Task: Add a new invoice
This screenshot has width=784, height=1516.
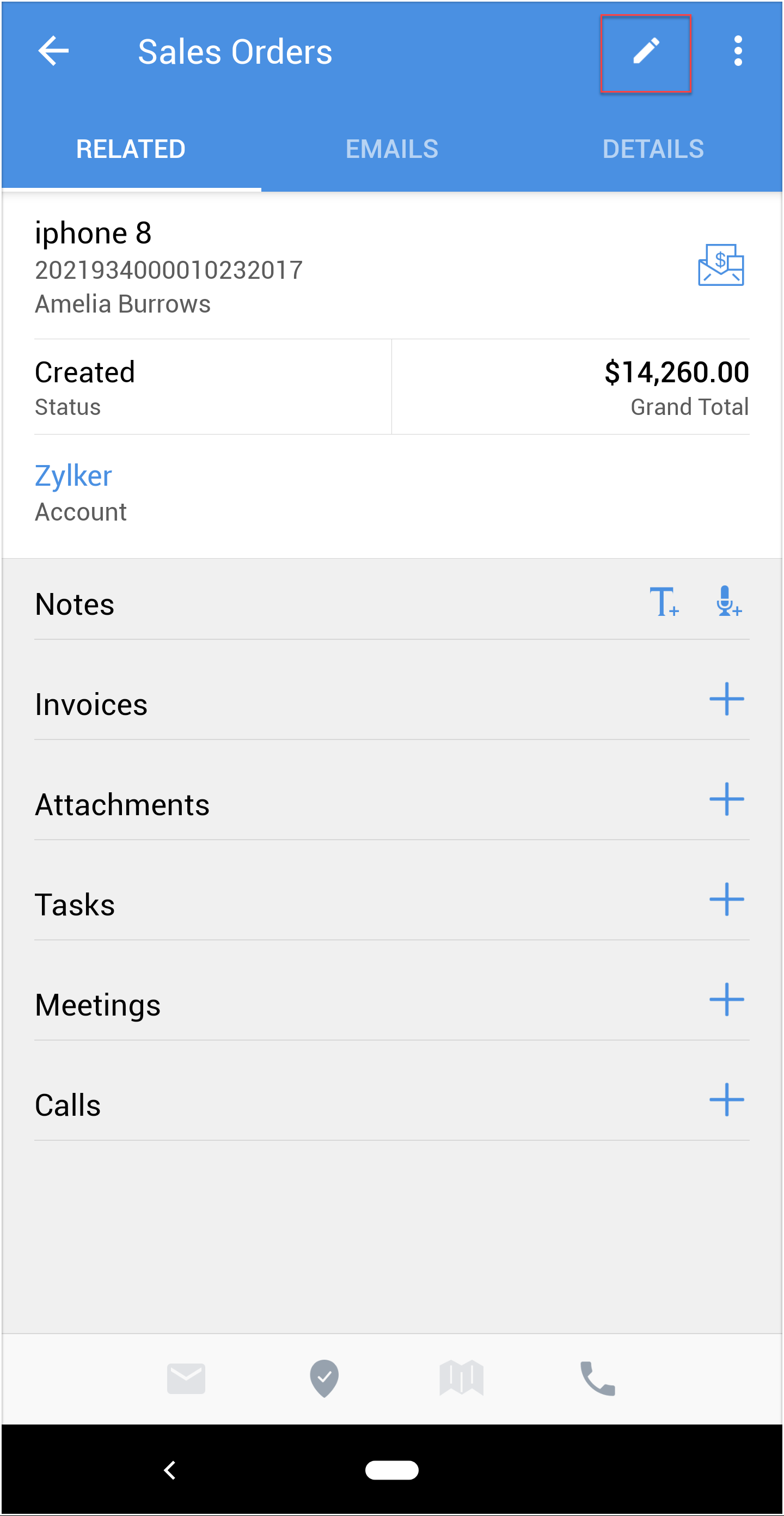Action: [726, 699]
